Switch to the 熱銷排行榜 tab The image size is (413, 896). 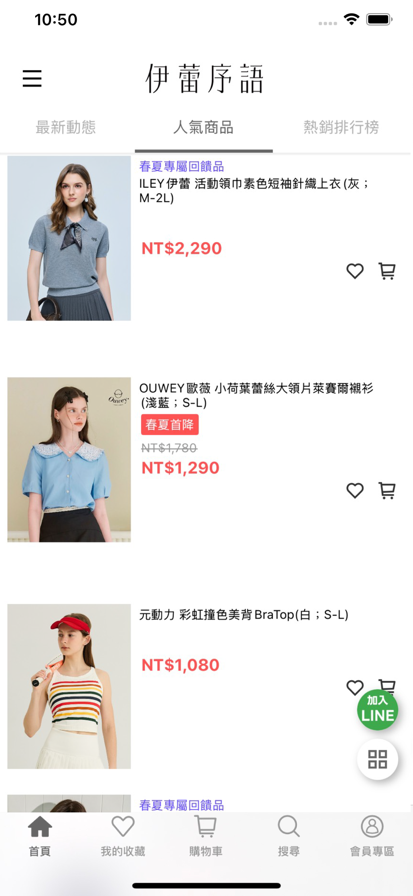click(341, 127)
